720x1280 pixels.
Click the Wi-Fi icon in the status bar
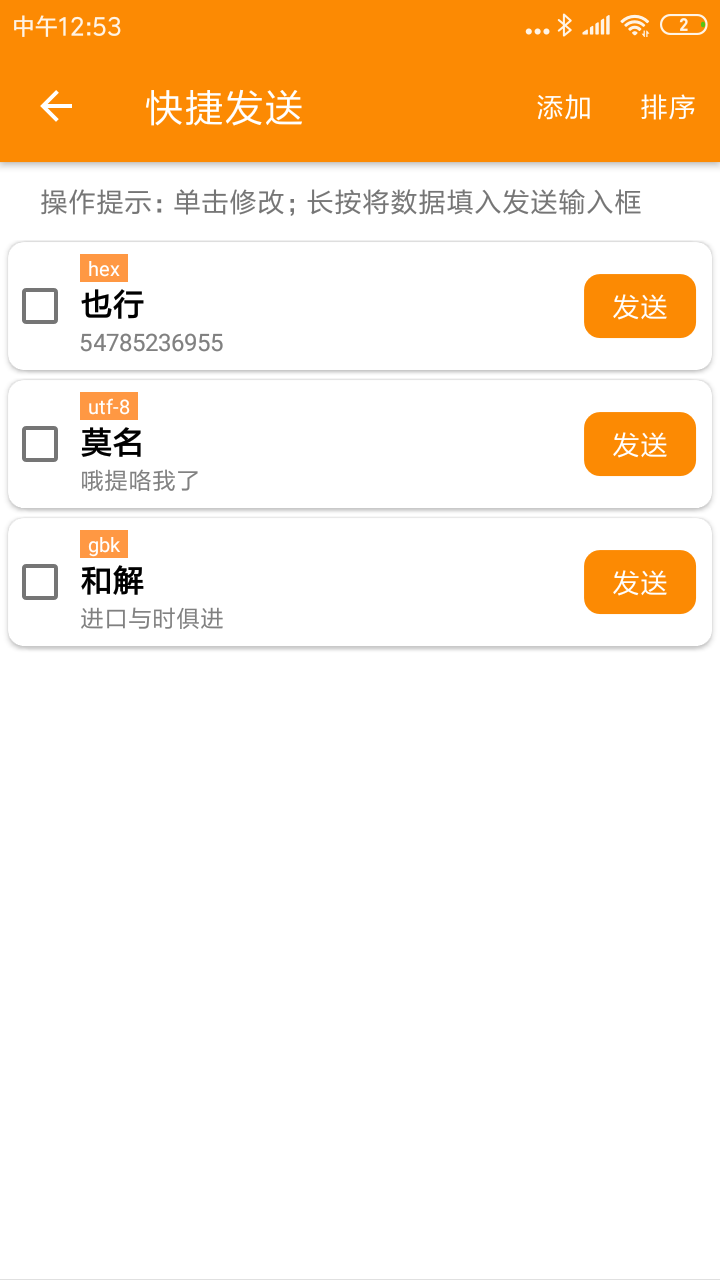pos(638,24)
